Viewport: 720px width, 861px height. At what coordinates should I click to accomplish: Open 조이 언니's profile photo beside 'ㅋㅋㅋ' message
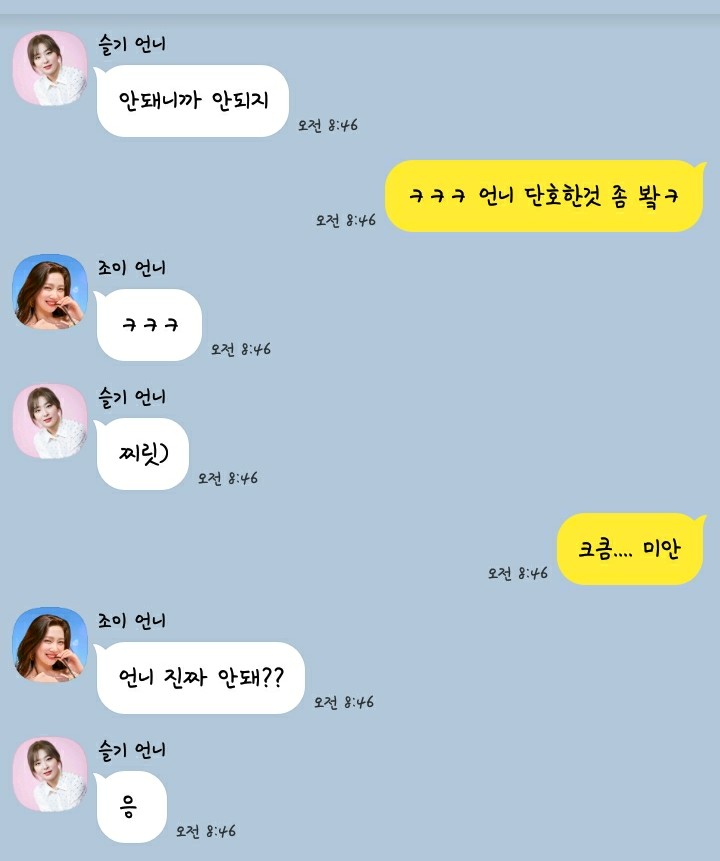(x=49, y=291)
